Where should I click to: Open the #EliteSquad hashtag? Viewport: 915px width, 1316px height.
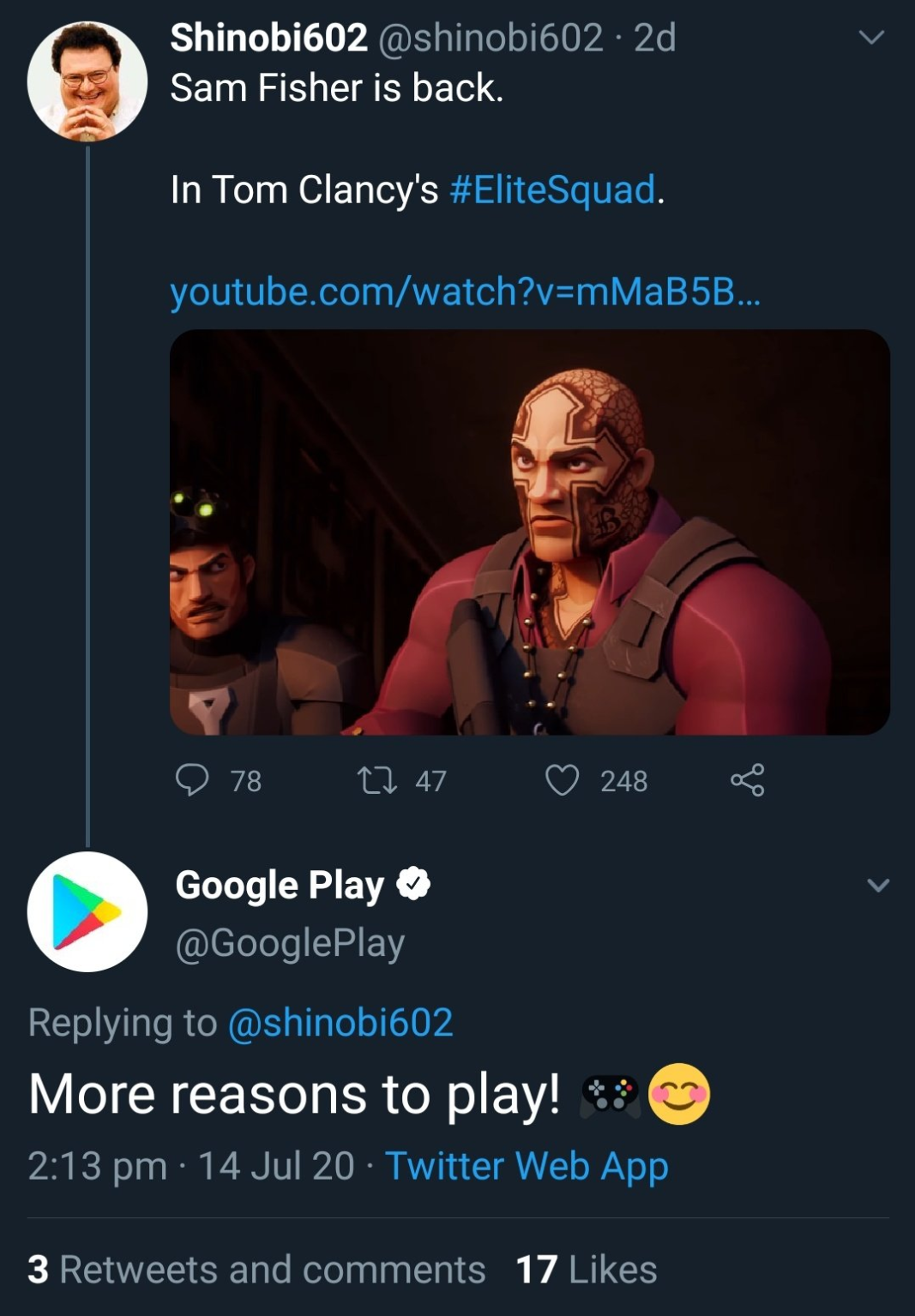[552, 189]
